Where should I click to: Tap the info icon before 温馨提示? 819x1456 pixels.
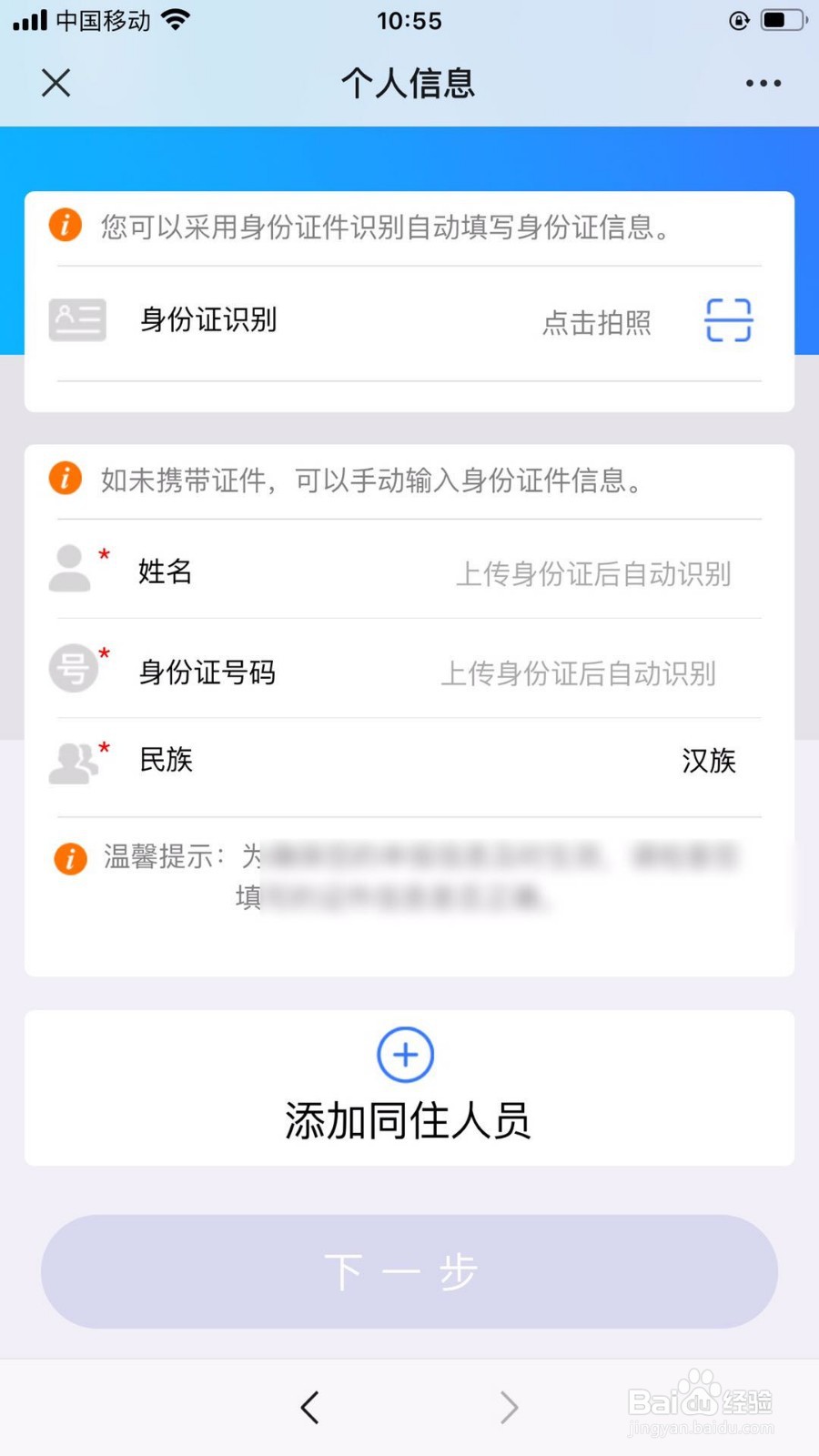[69, 858]
